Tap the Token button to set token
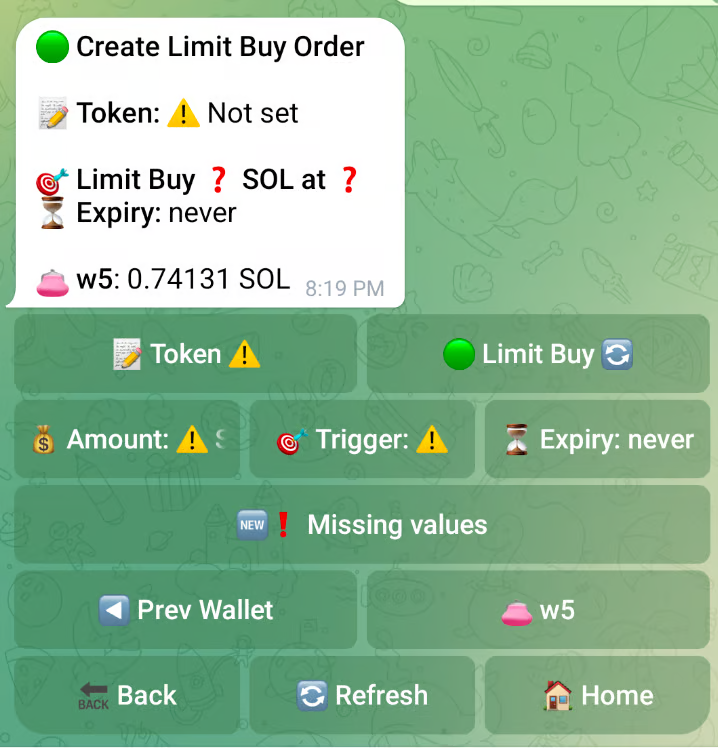 point(186,354)
